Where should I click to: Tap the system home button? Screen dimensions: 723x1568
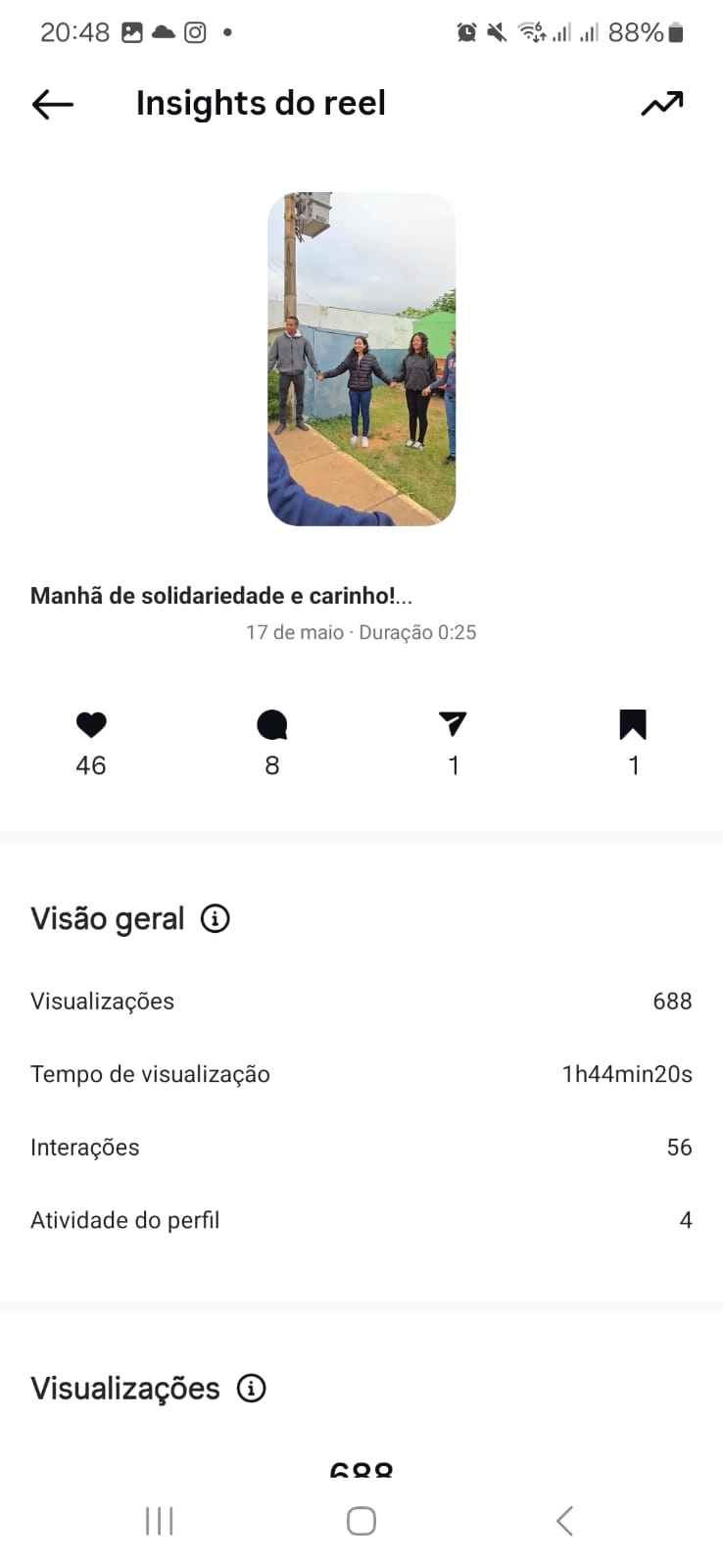point(361,1521)
